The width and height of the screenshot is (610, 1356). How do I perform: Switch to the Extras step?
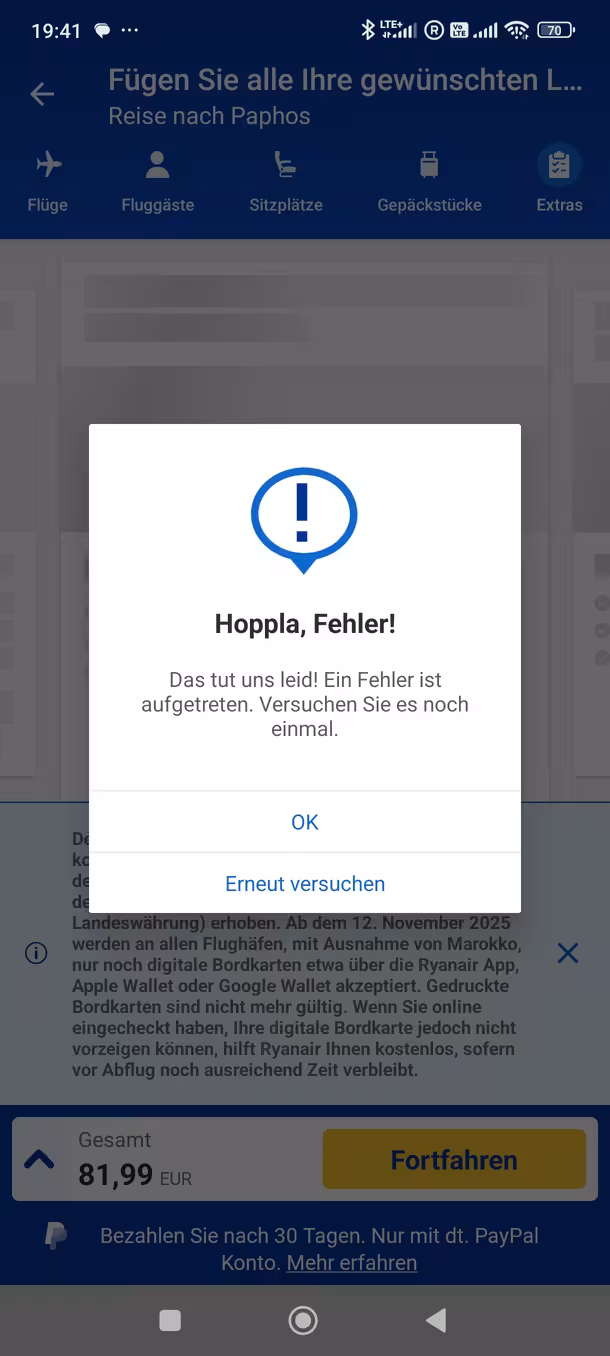[559, 181]
